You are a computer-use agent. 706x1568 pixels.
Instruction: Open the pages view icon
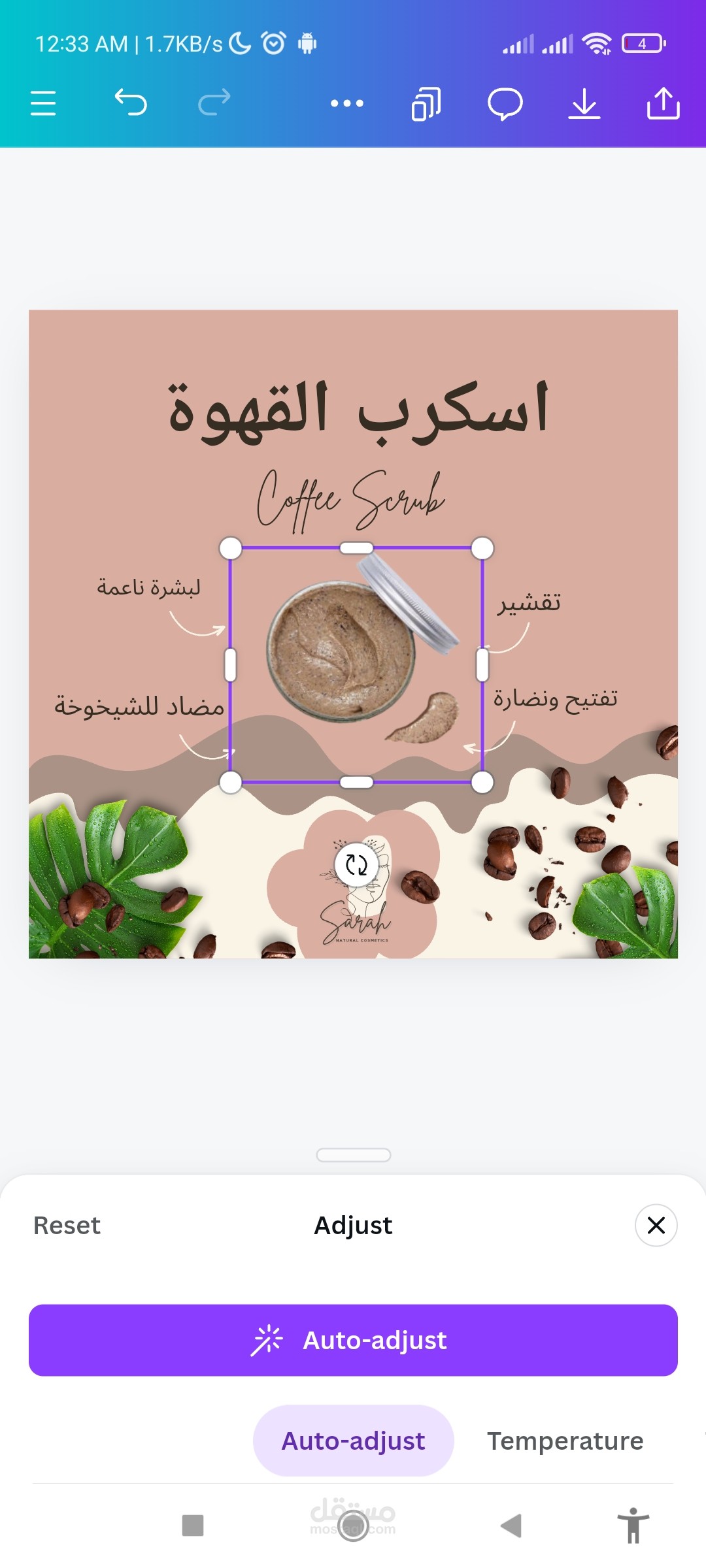pos(426,103)
